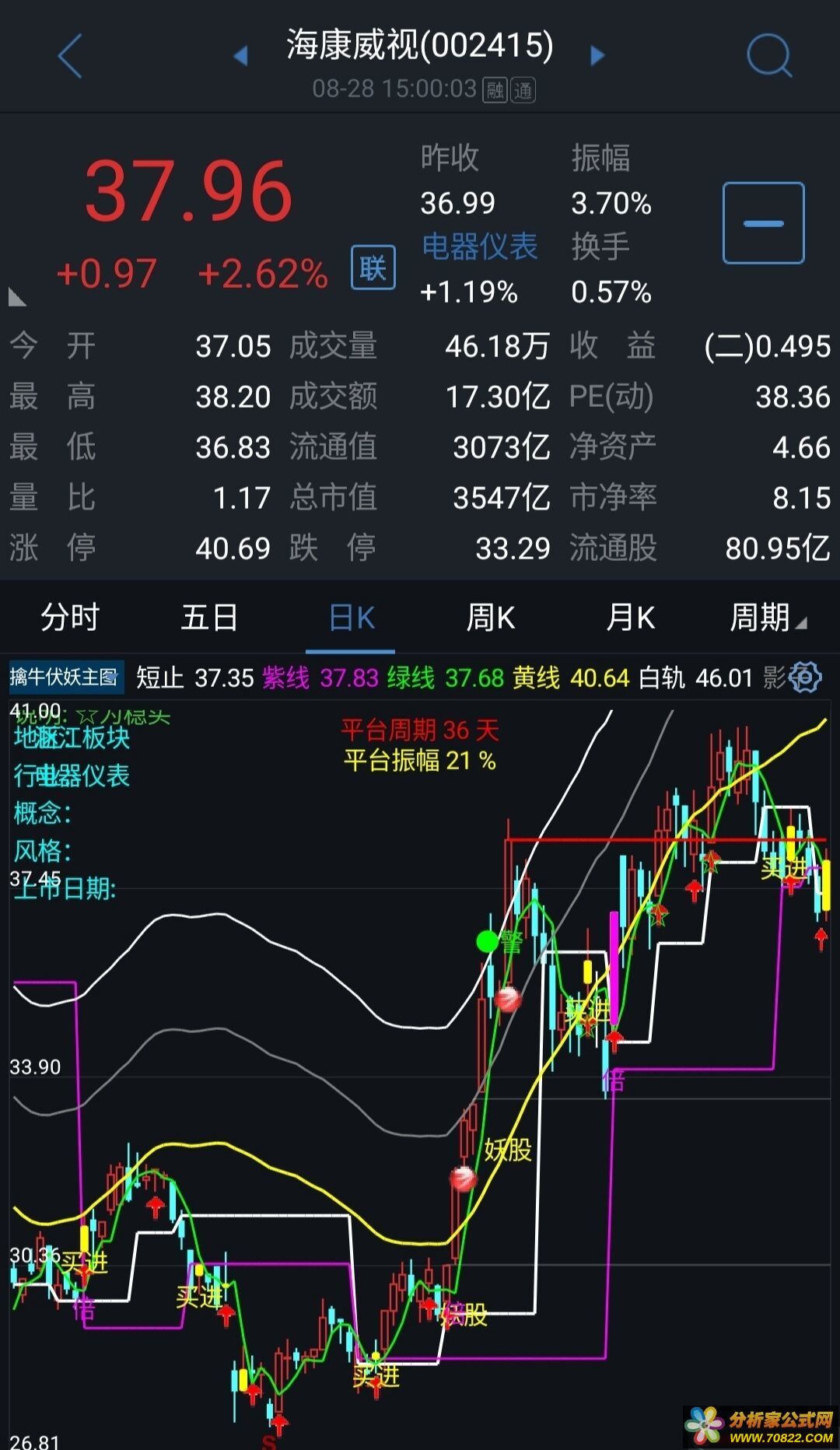Expand the quote details corner arrow
Screen dimensions: 840x1450
[17, 296]
